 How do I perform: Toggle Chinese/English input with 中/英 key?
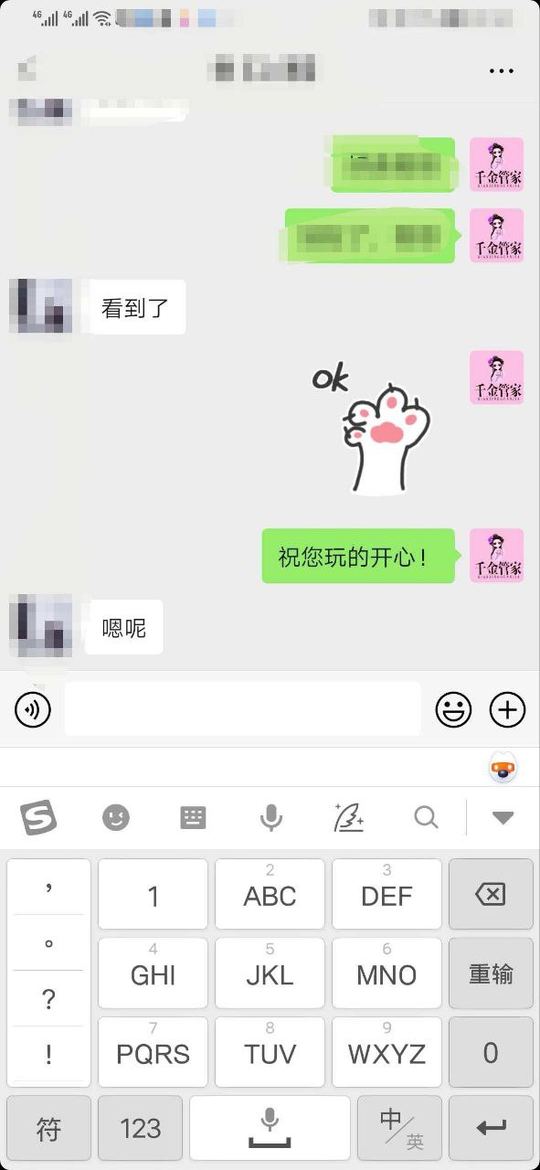tap(400, 1128)
